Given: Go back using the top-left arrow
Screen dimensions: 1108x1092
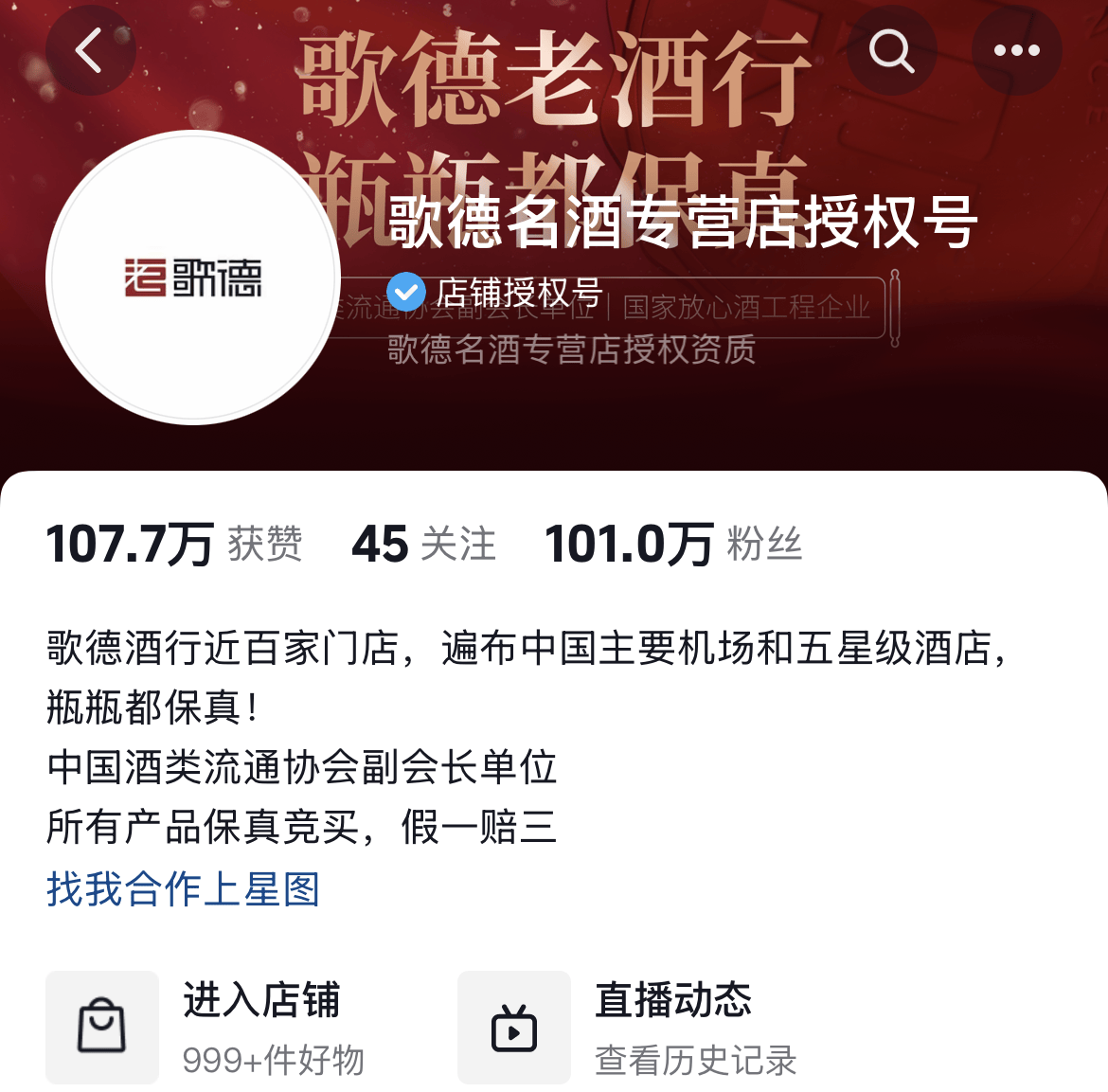Looking at the screenshot, I should coord(89,50).
